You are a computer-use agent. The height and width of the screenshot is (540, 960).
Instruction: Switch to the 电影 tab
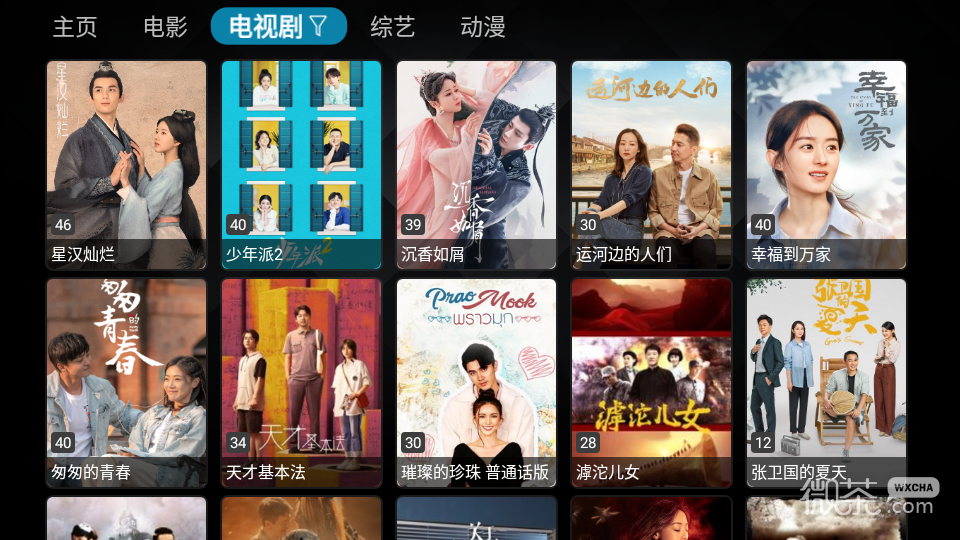tap(165, 27)
